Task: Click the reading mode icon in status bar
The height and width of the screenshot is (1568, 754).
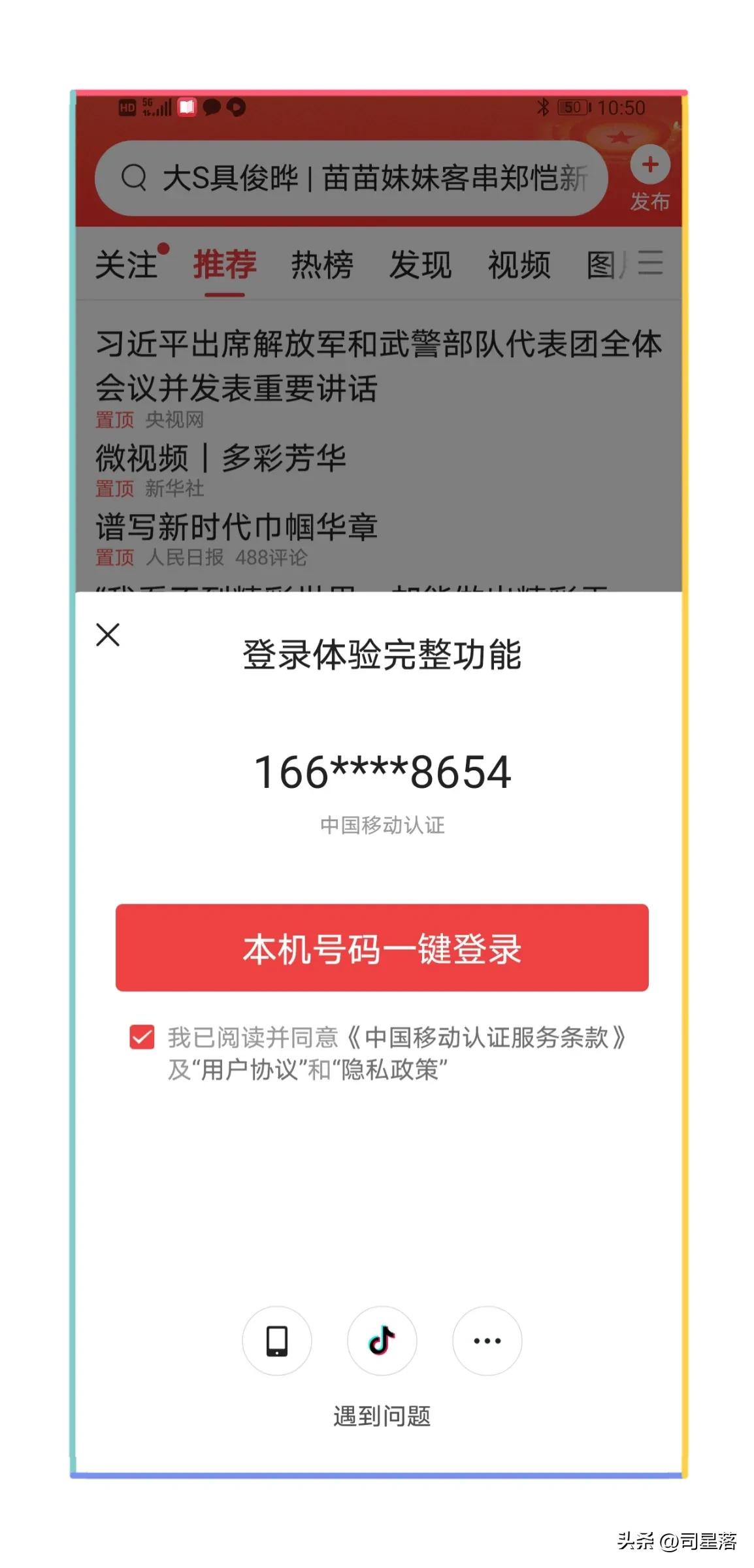Action: click(x=188, y=108)
